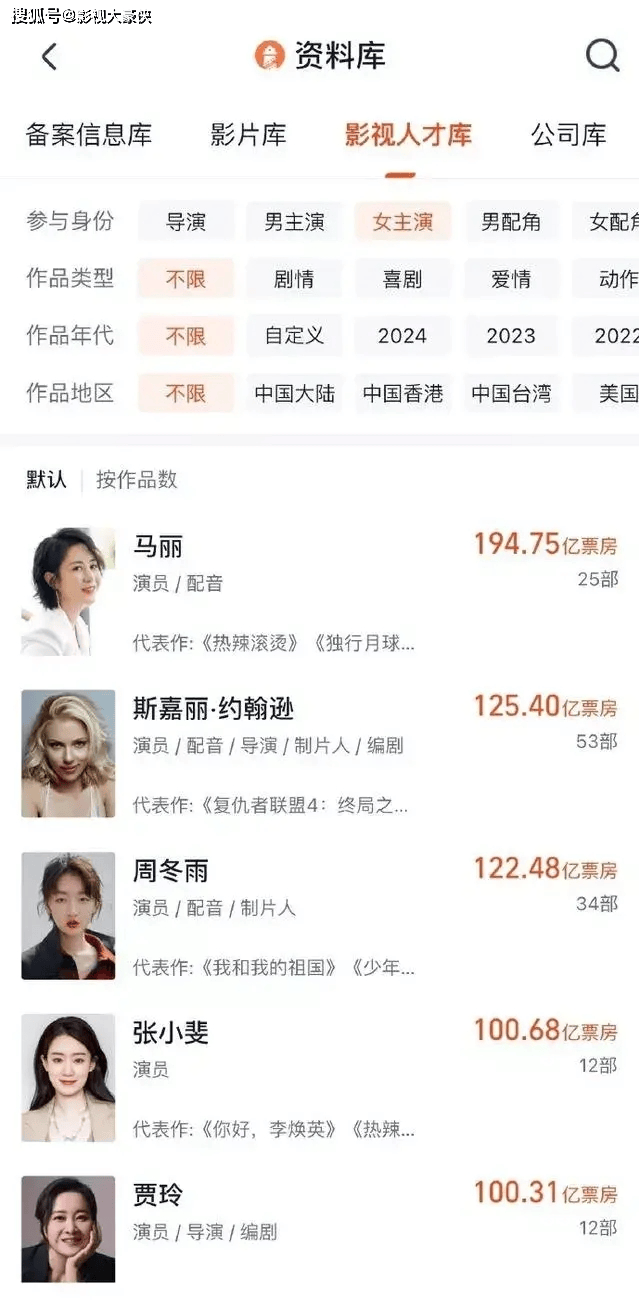Switch to the 公司库 tab

point(568,135)
